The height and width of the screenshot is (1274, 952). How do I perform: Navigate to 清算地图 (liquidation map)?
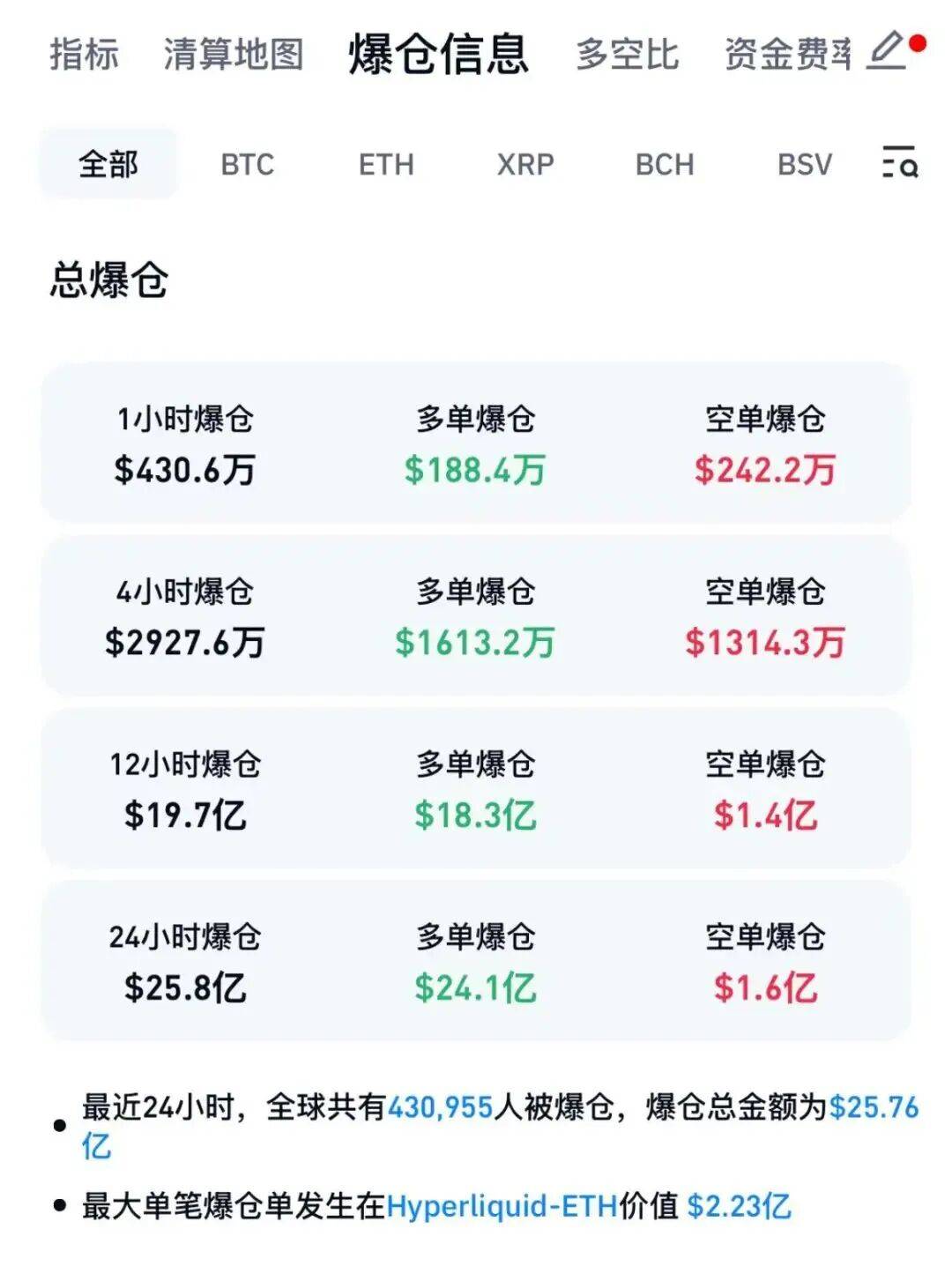point(233,53)
